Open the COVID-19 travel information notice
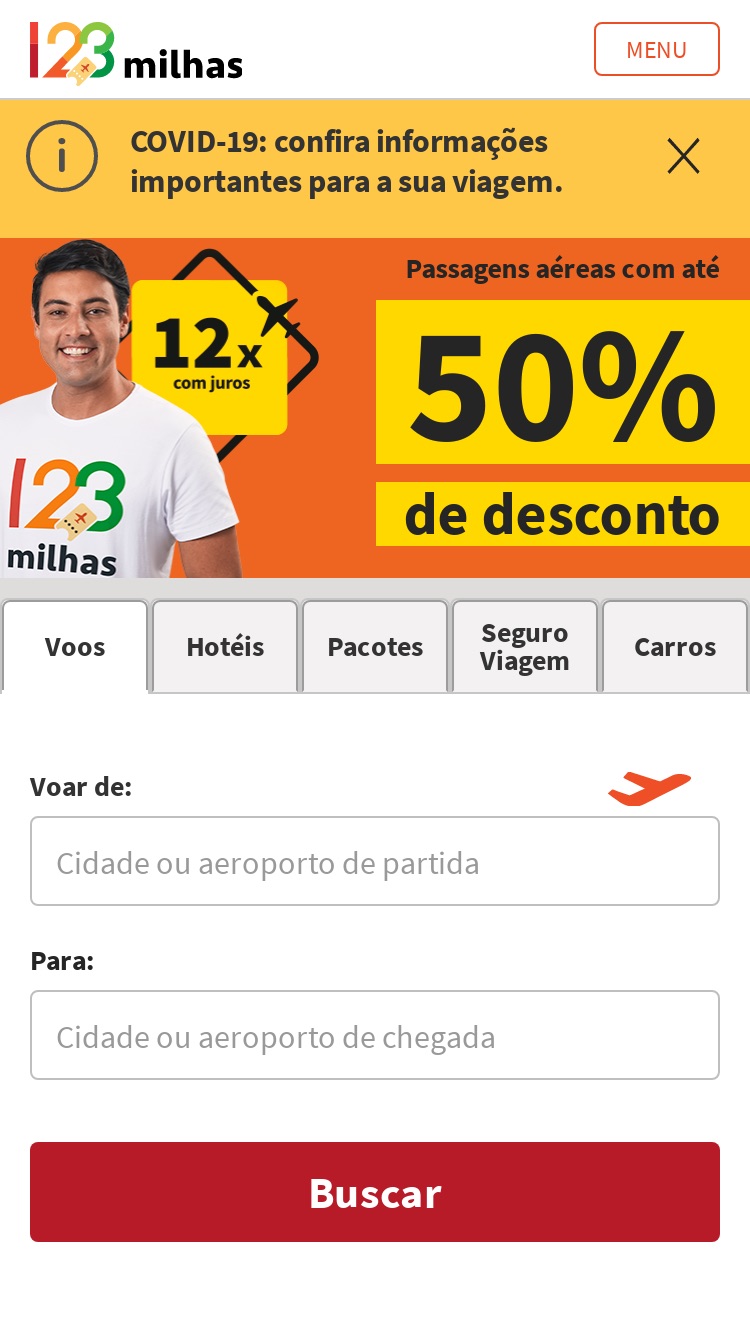 346,162
